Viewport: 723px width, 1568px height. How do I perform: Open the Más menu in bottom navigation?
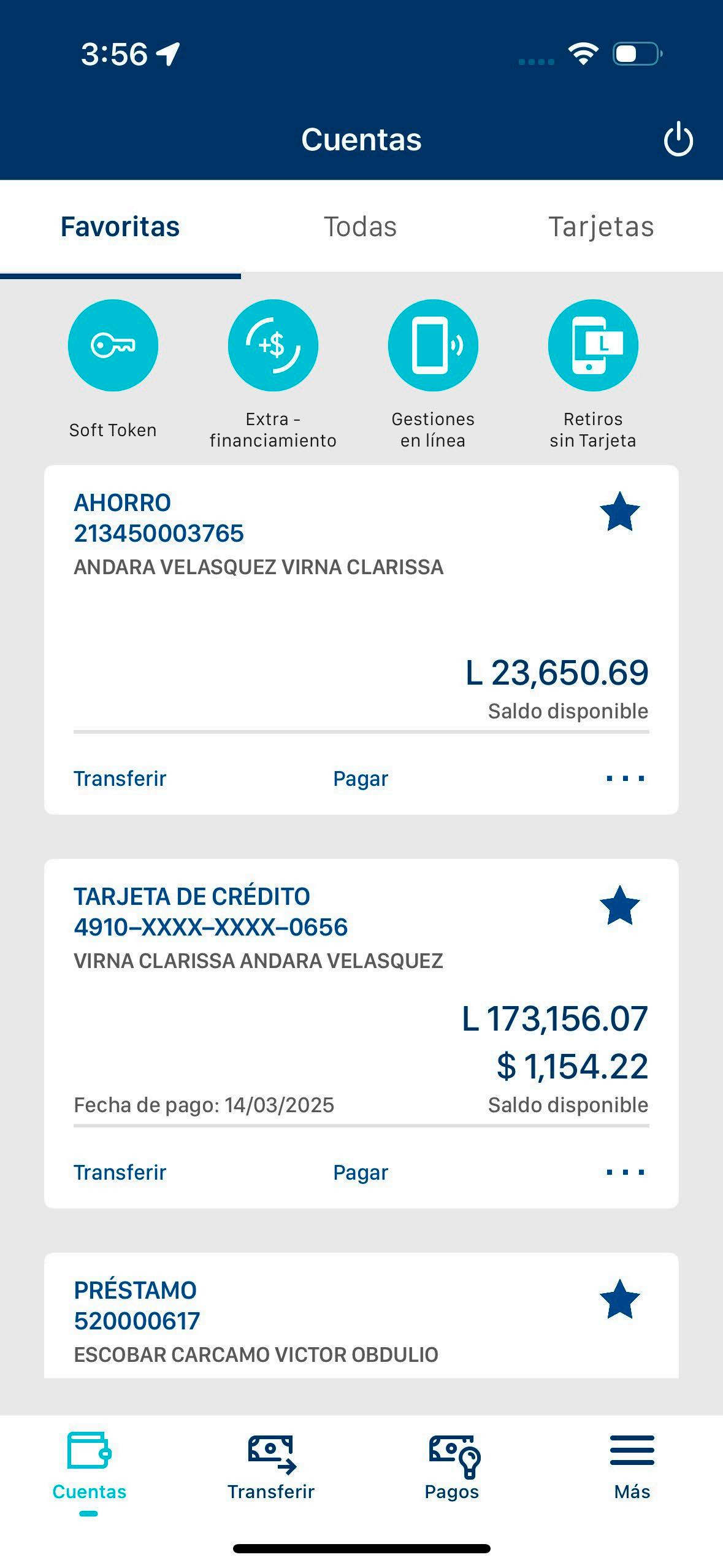click(x=632, y=1466)
